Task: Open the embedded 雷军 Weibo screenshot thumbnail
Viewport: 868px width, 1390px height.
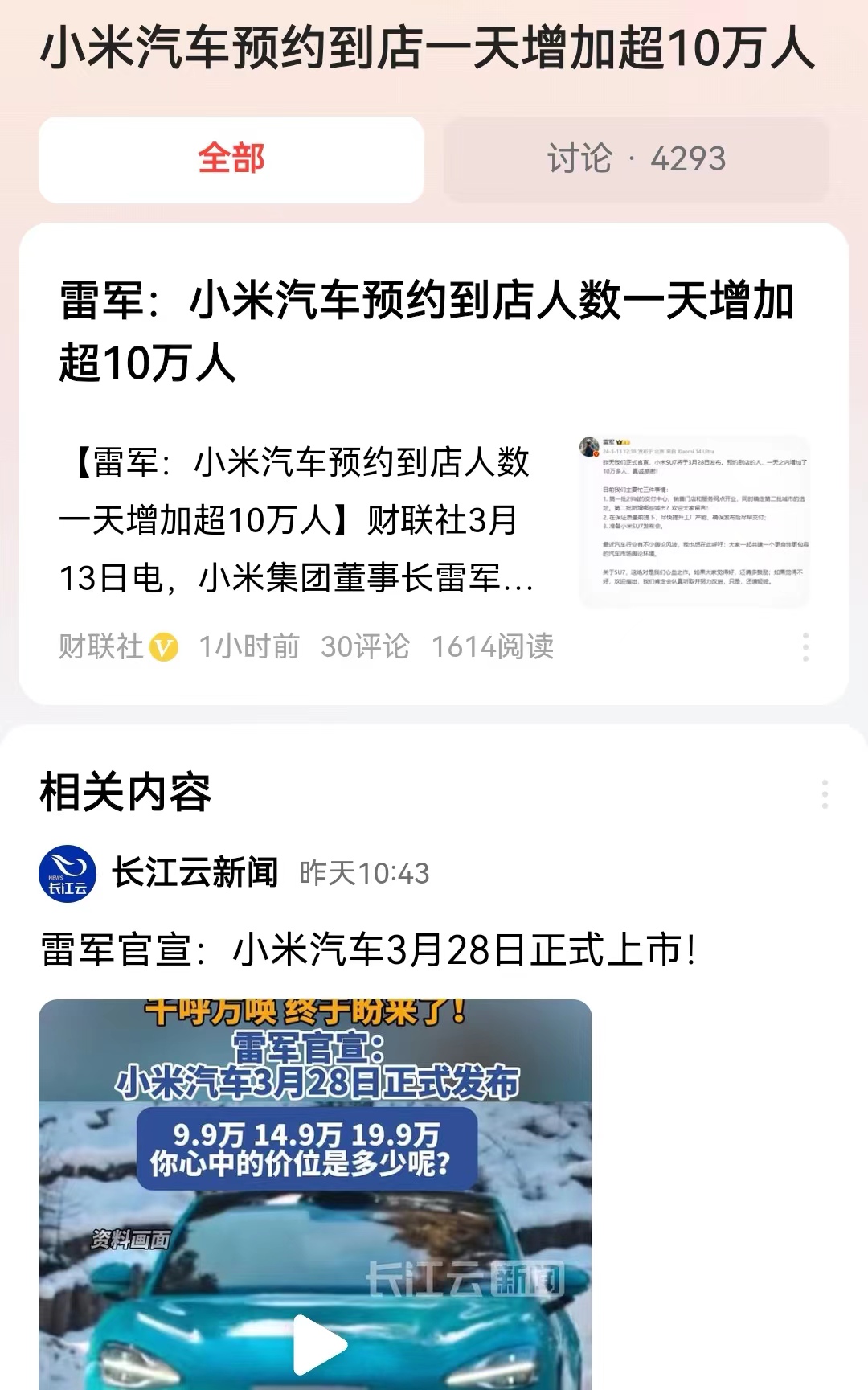Action: [691, 519]
